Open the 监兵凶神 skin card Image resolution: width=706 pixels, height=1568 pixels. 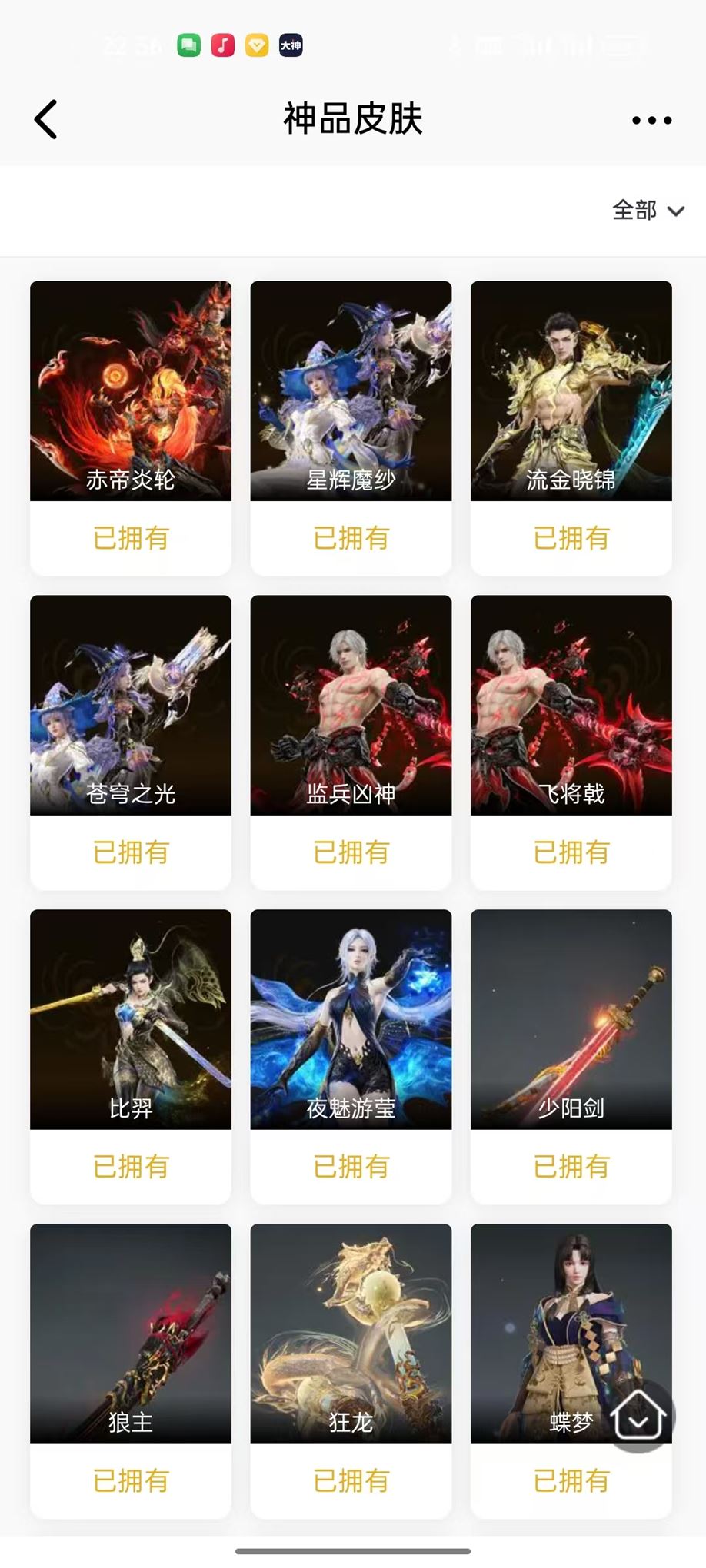click(351, 742)
